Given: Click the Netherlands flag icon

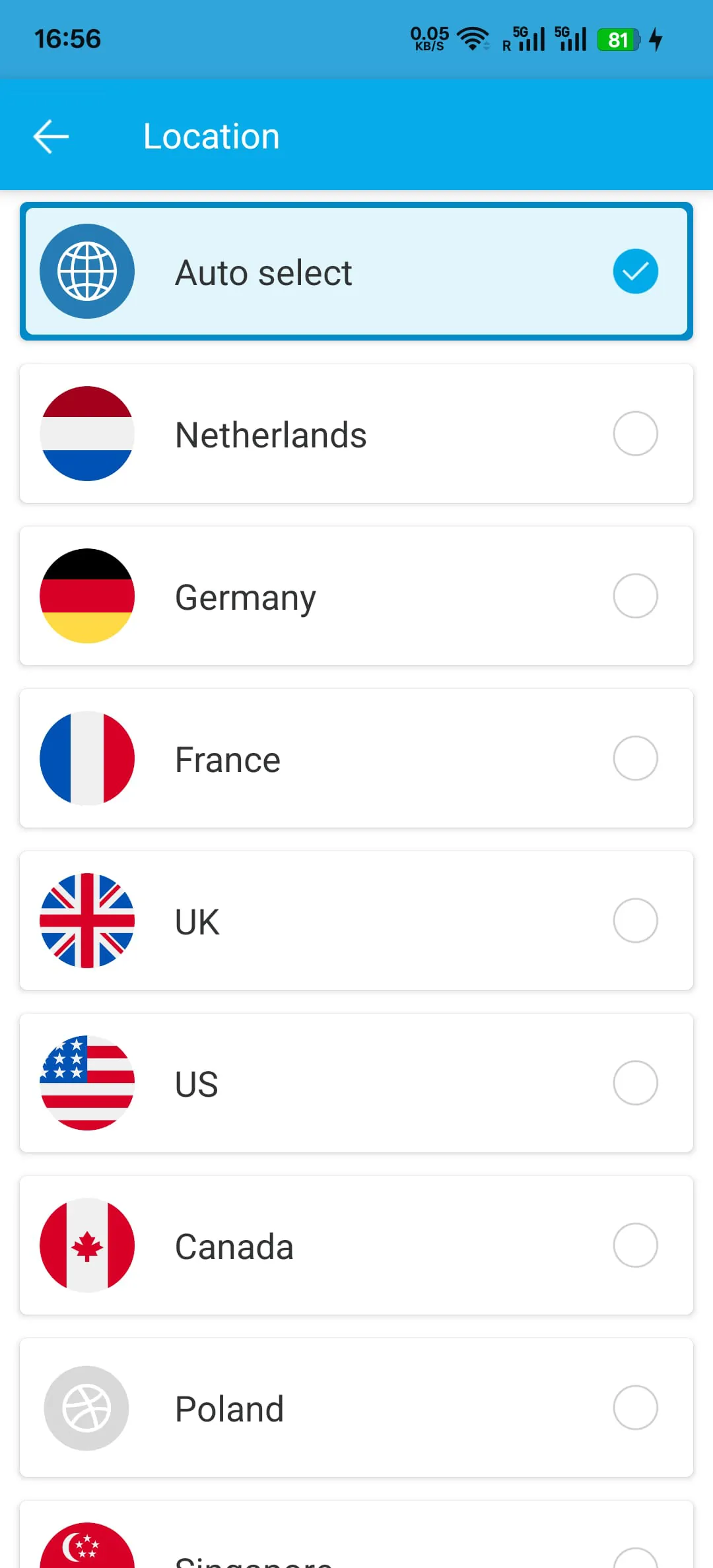Looking at the screenshot, I should coord(87,434).
